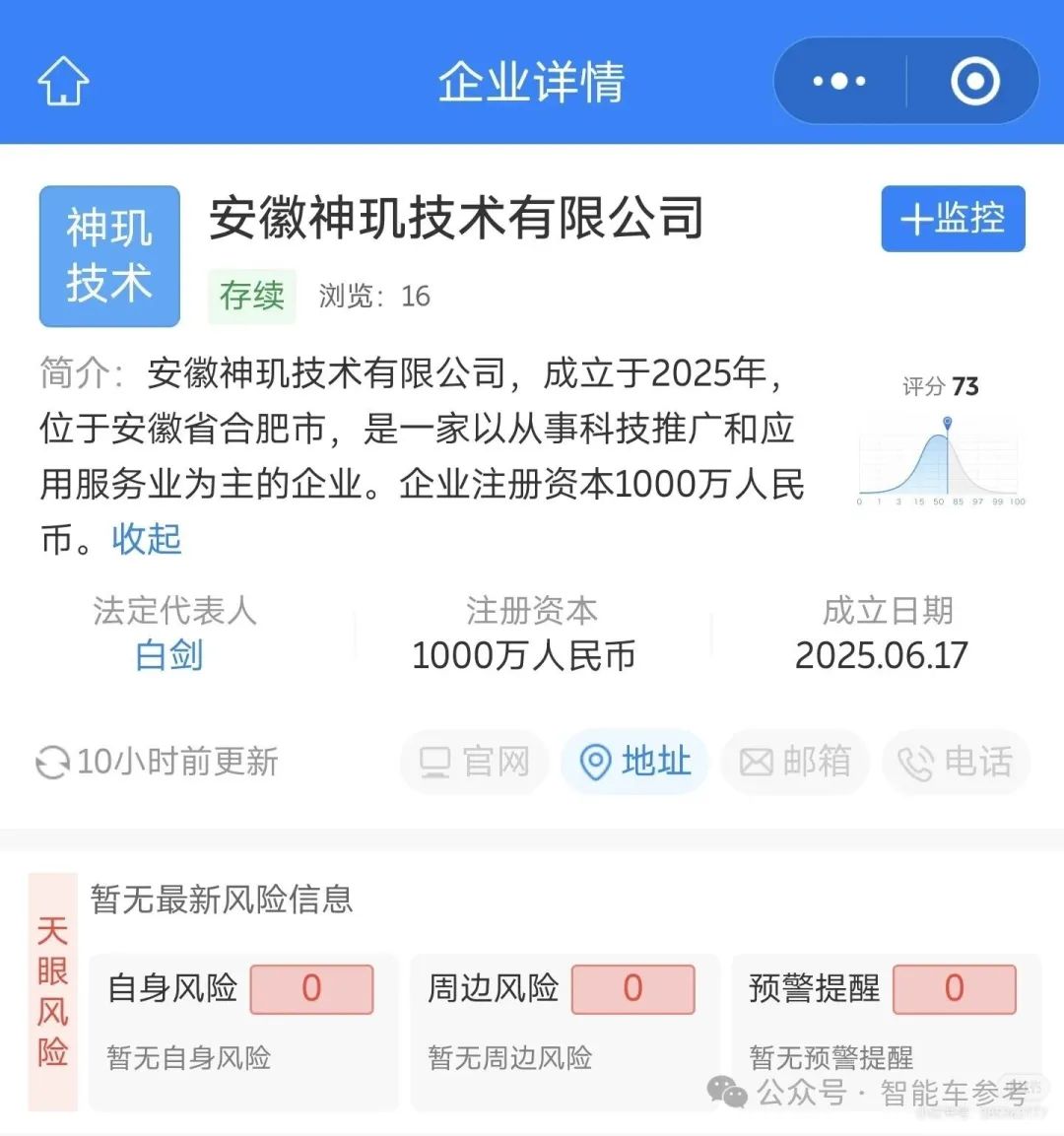
Task: Close the mini program with circle button
Action: coord(974,81)
